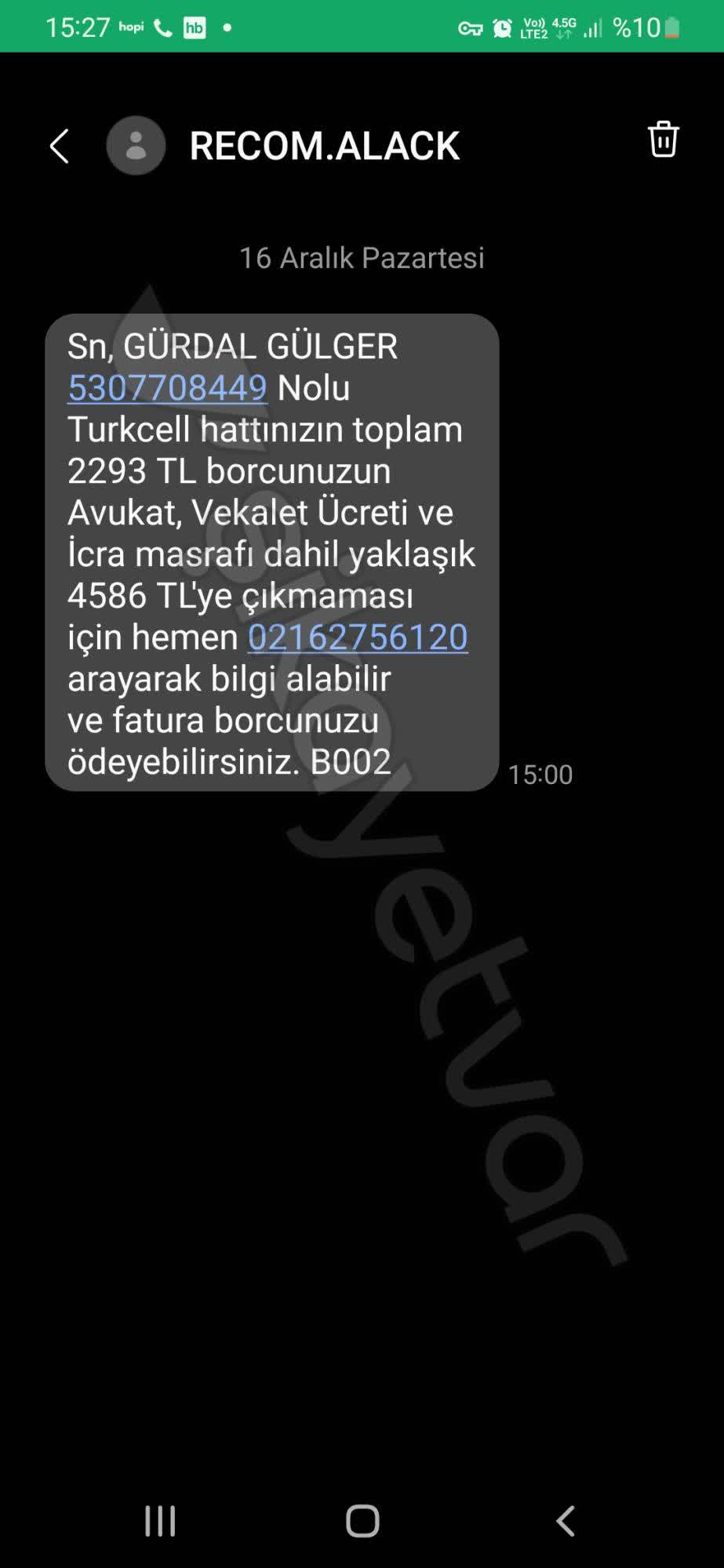724x1568 pixels.
Task: Tap the VoLTE network indicator
Action: pos(533,27)
